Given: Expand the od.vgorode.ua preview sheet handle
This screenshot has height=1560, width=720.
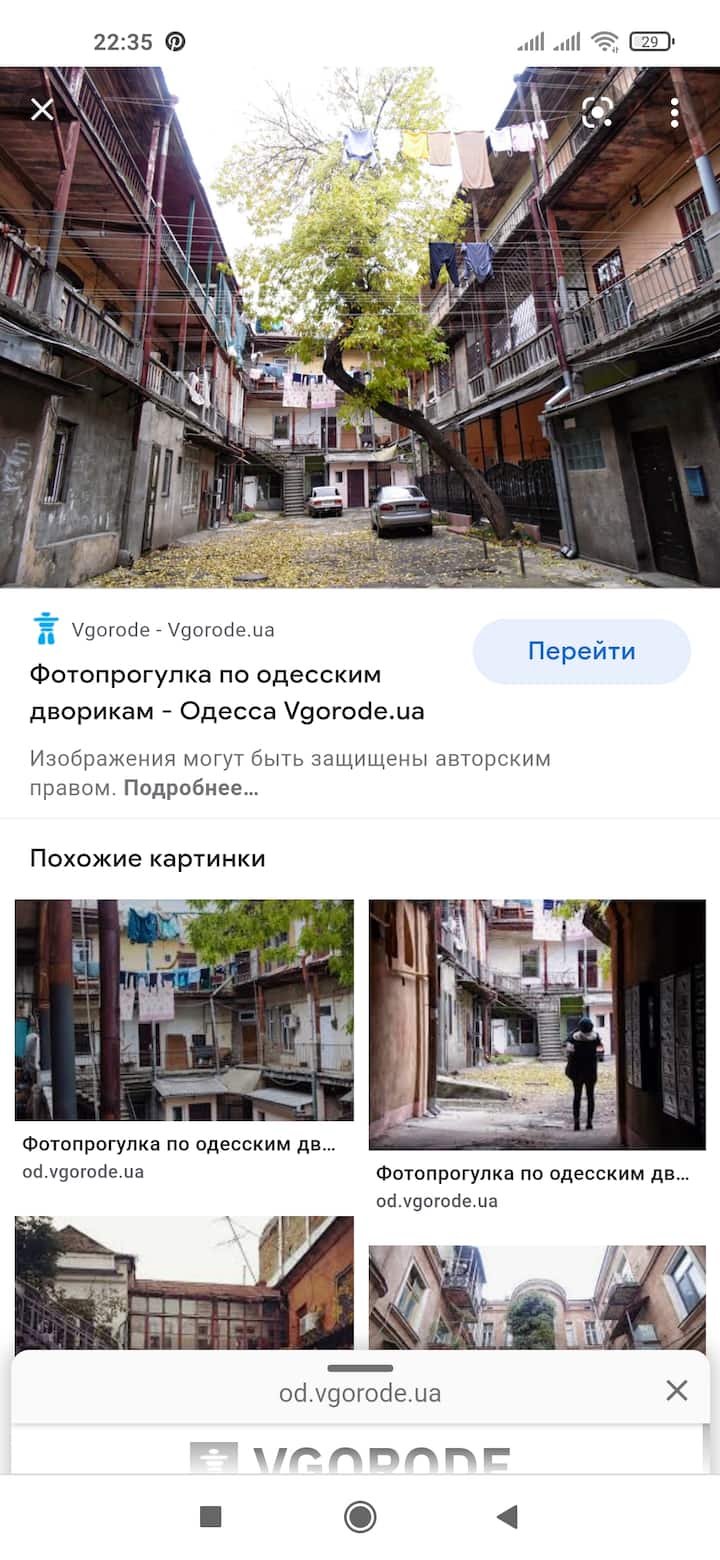Looking at the screenshot, I should (360, 1368).
